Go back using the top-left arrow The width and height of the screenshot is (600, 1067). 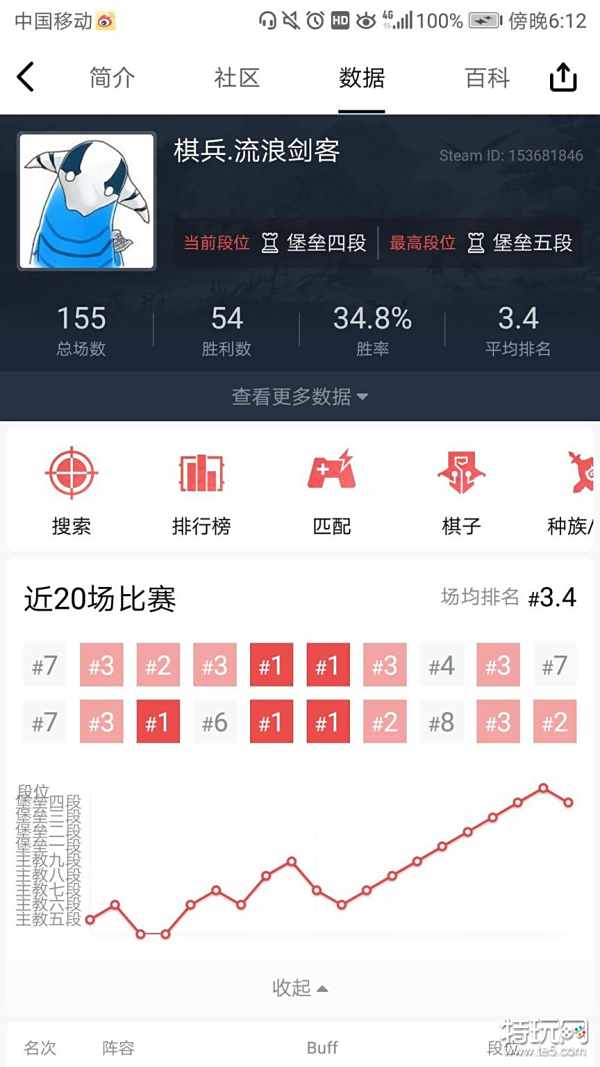[x=25, y=77]
